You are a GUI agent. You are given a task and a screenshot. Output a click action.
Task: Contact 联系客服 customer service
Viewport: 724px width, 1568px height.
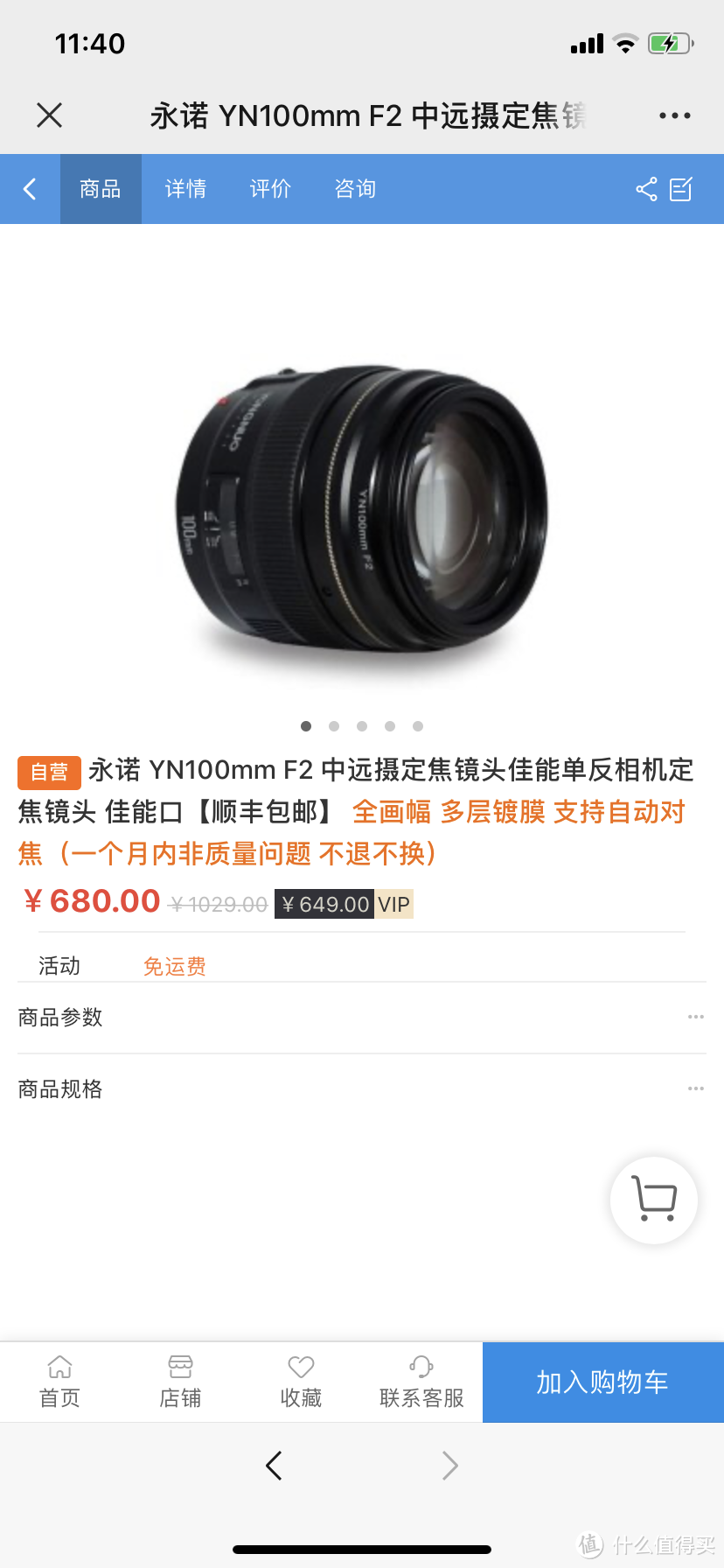click(421, 1382)
